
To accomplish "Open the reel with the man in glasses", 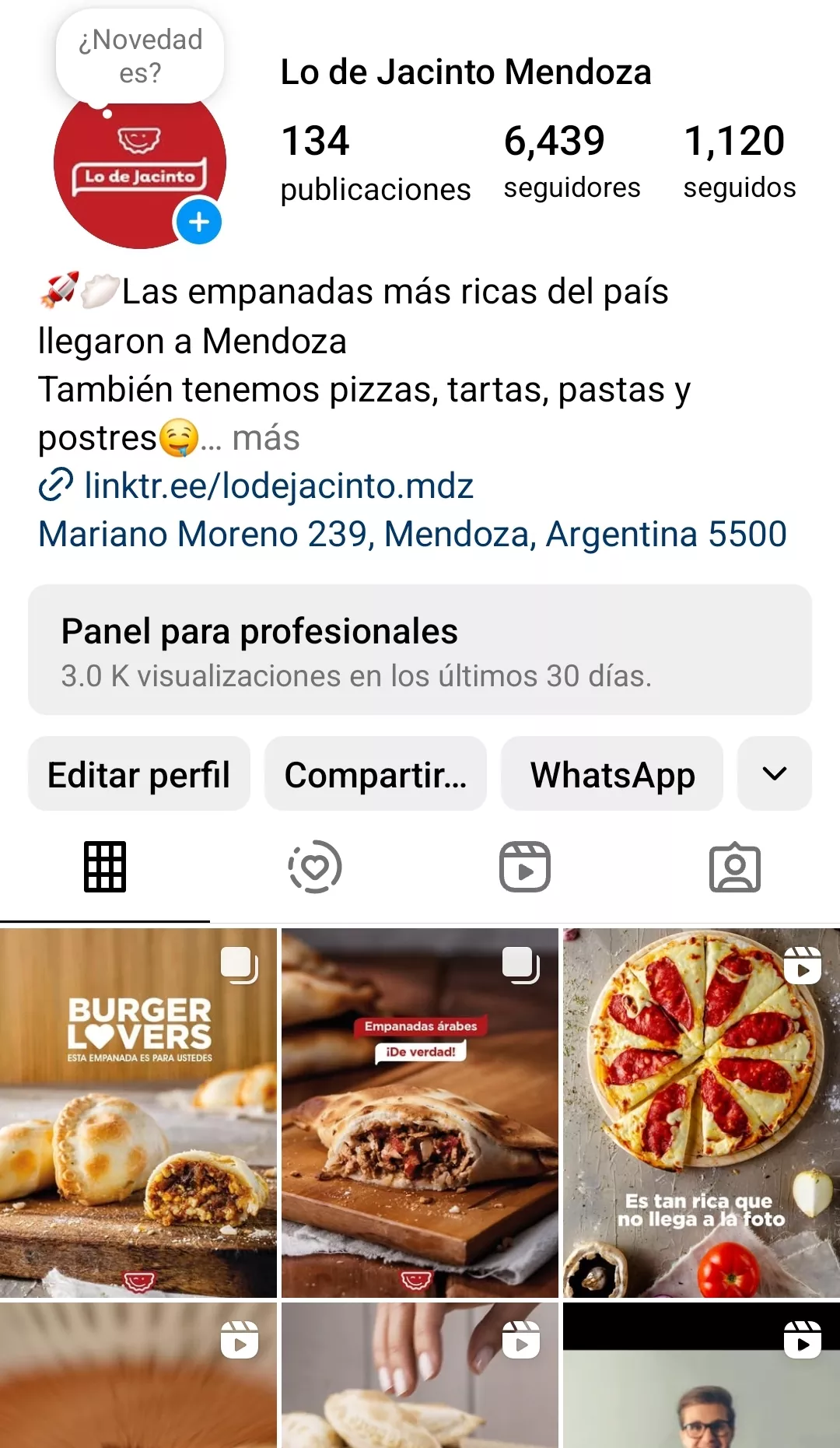I will pos(702,1376).
